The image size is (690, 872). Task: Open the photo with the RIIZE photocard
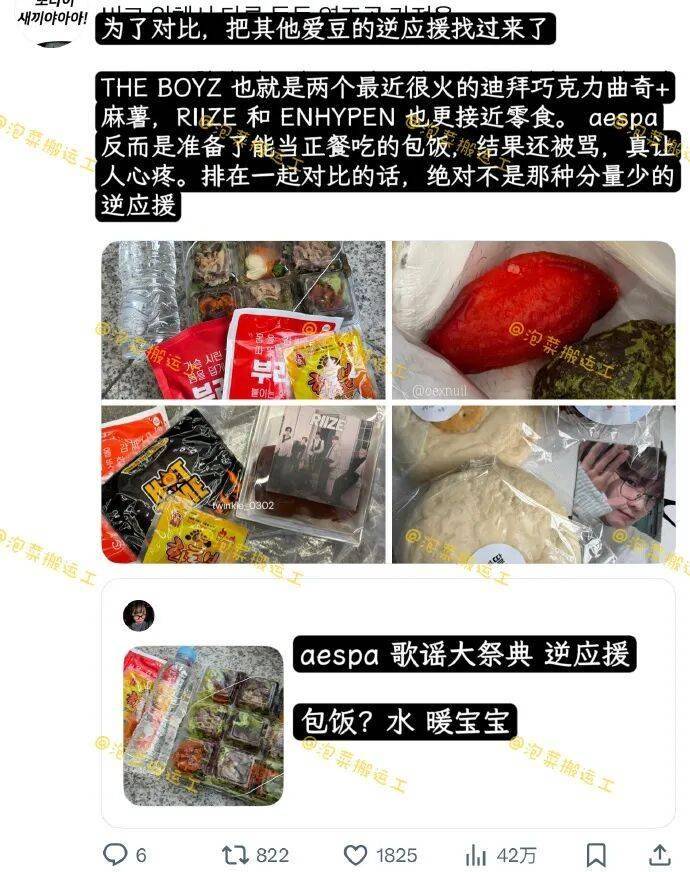243,484
